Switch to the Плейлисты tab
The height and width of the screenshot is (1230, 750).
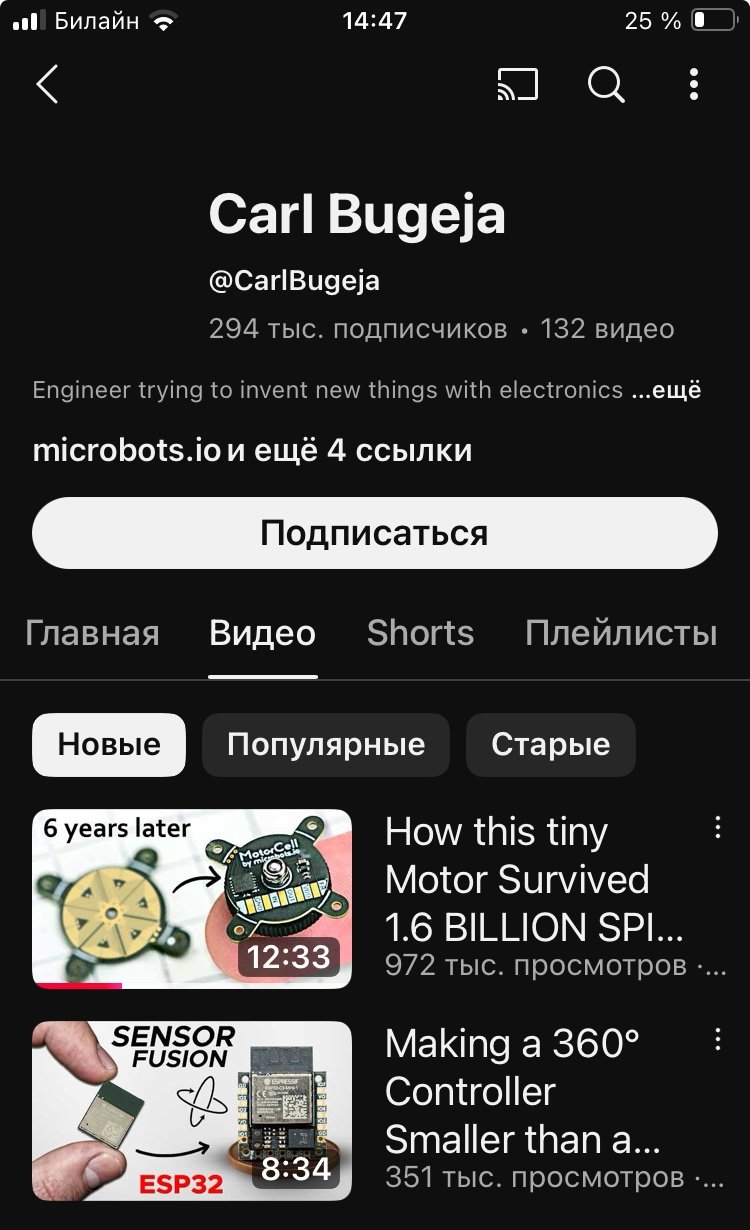coord(621,633)
